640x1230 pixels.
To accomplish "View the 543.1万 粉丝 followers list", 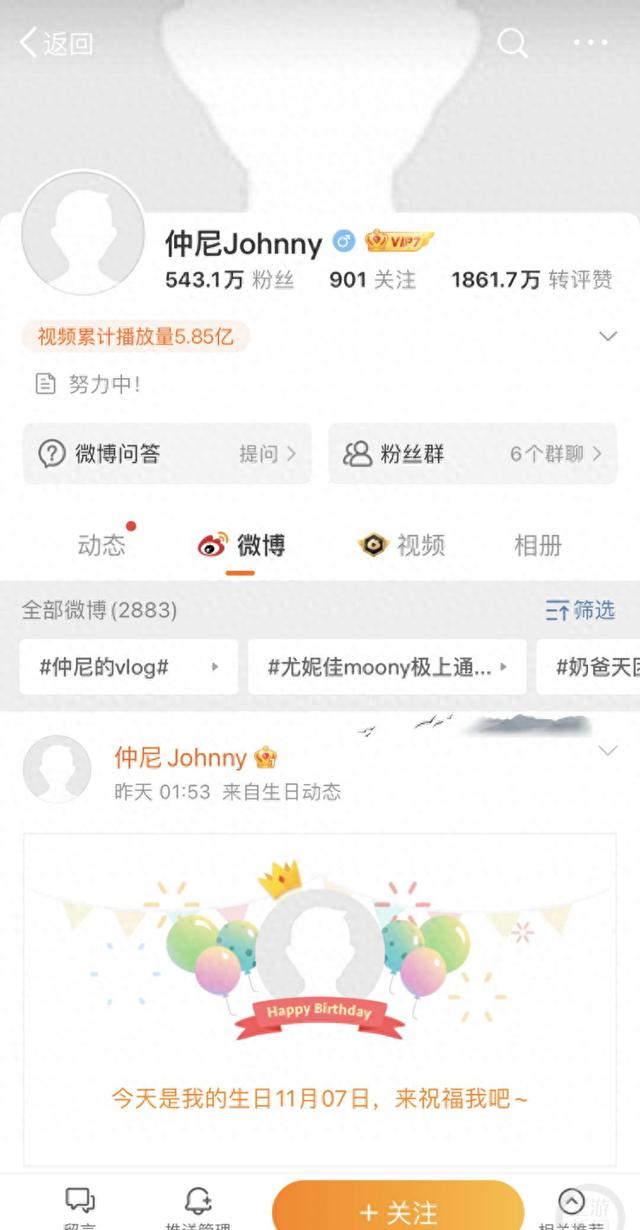I will coord(229,280).
